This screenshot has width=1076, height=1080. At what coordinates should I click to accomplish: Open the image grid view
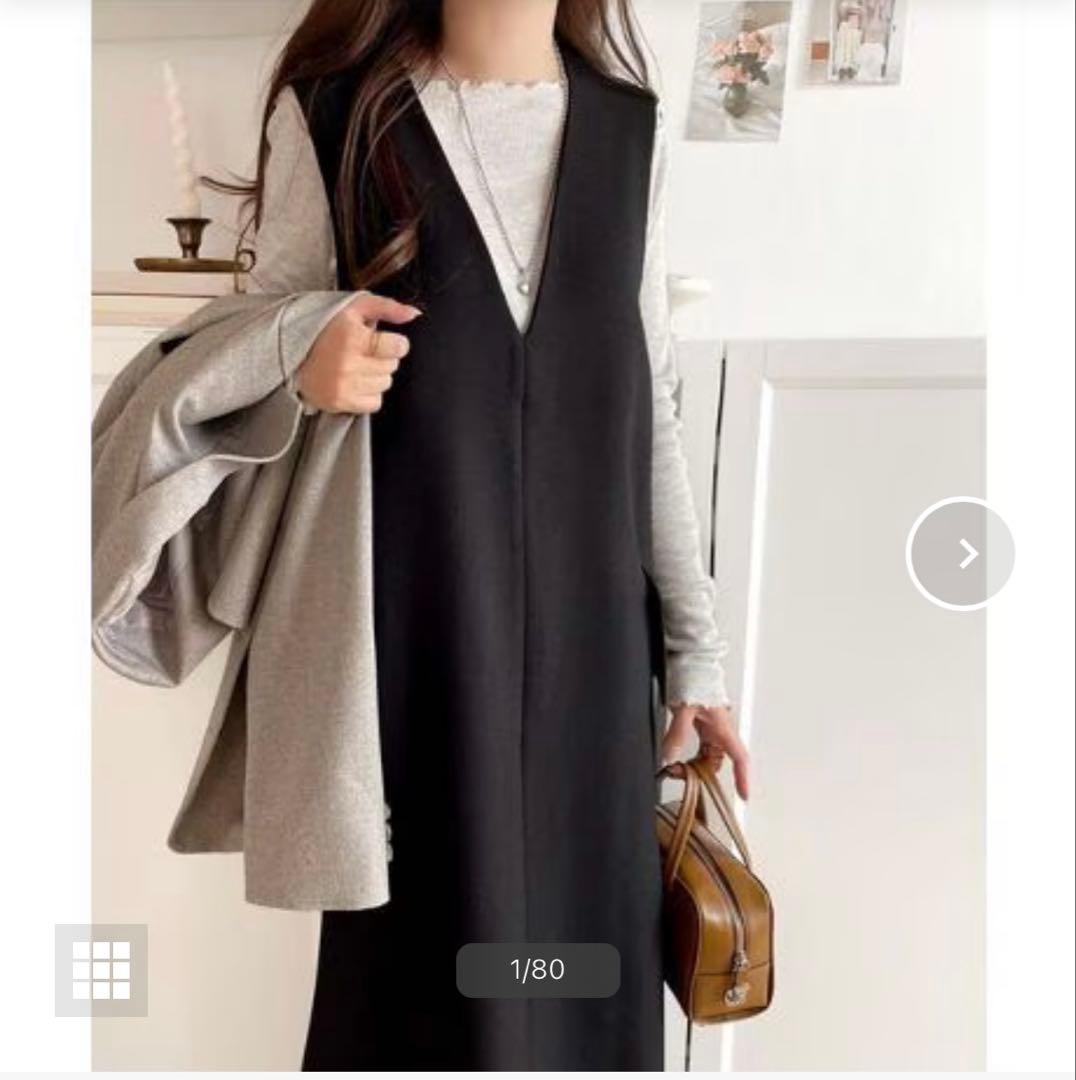coord(101,970)
